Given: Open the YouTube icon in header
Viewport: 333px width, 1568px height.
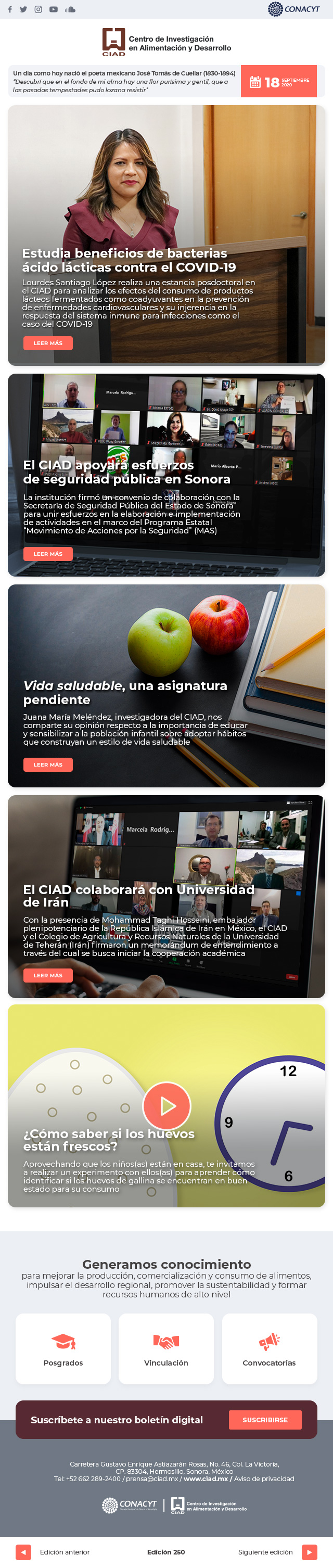Looking at the screenshot, I should tap(54, 9).
